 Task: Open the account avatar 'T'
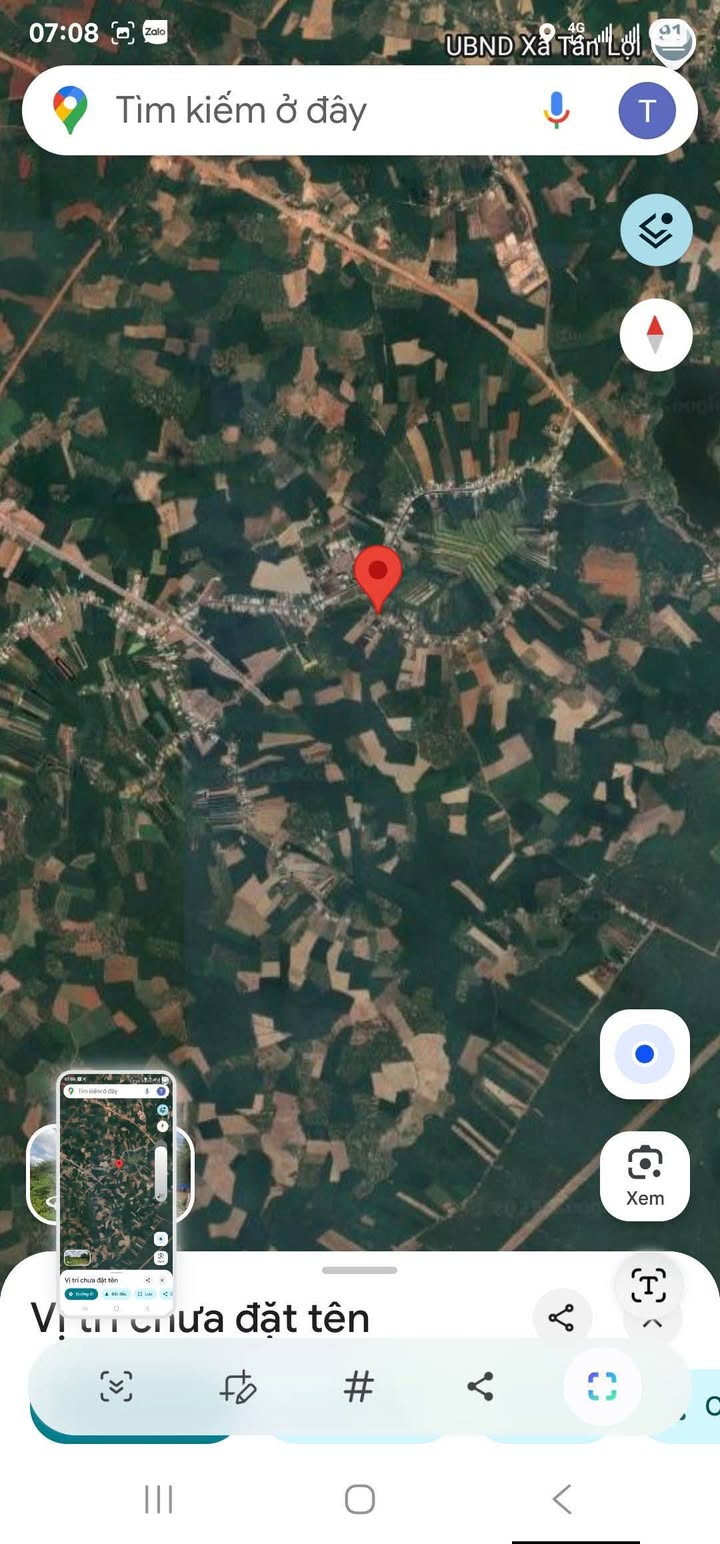point(647,110)
